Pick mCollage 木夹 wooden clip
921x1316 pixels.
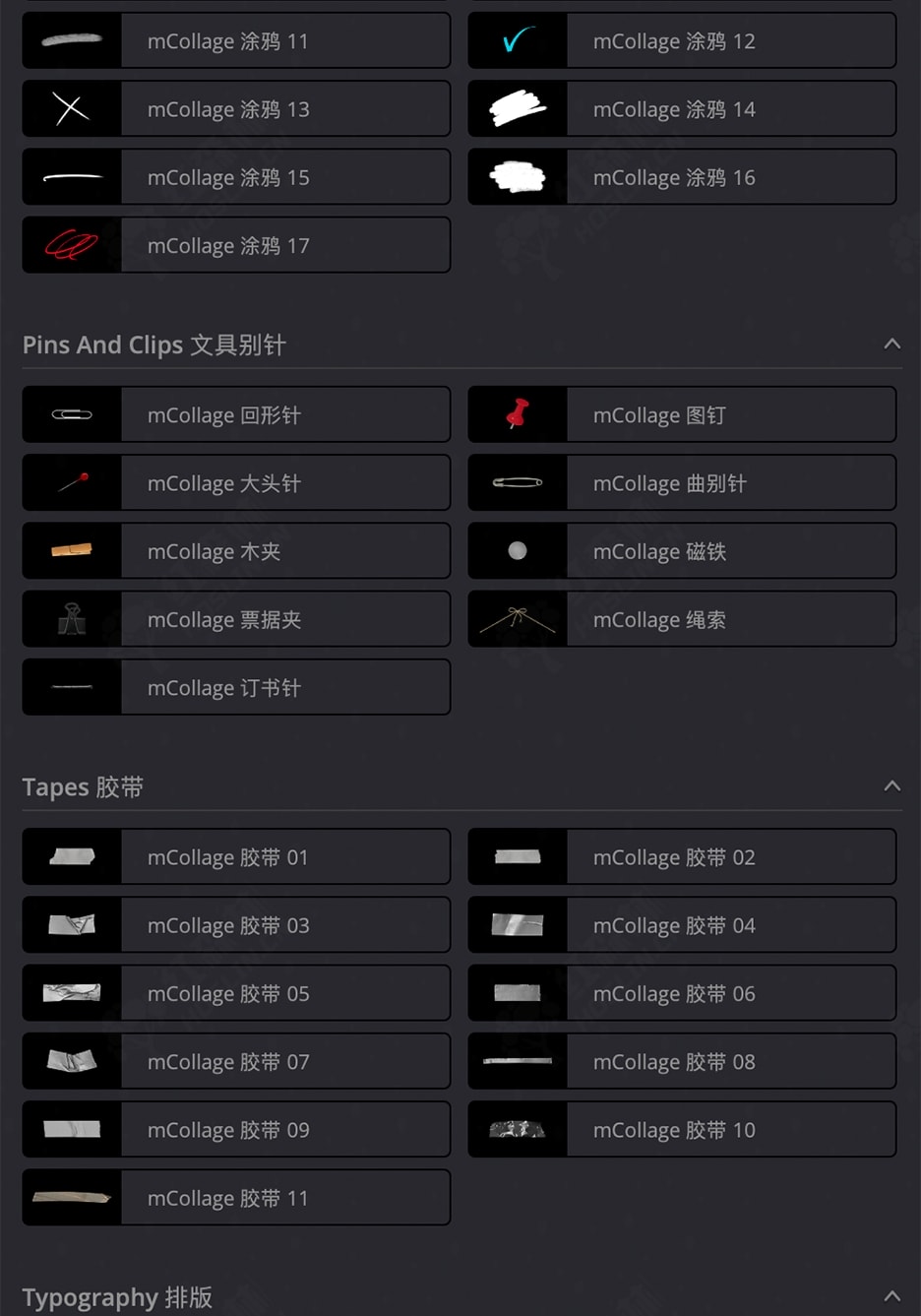(x=236, y=550)
